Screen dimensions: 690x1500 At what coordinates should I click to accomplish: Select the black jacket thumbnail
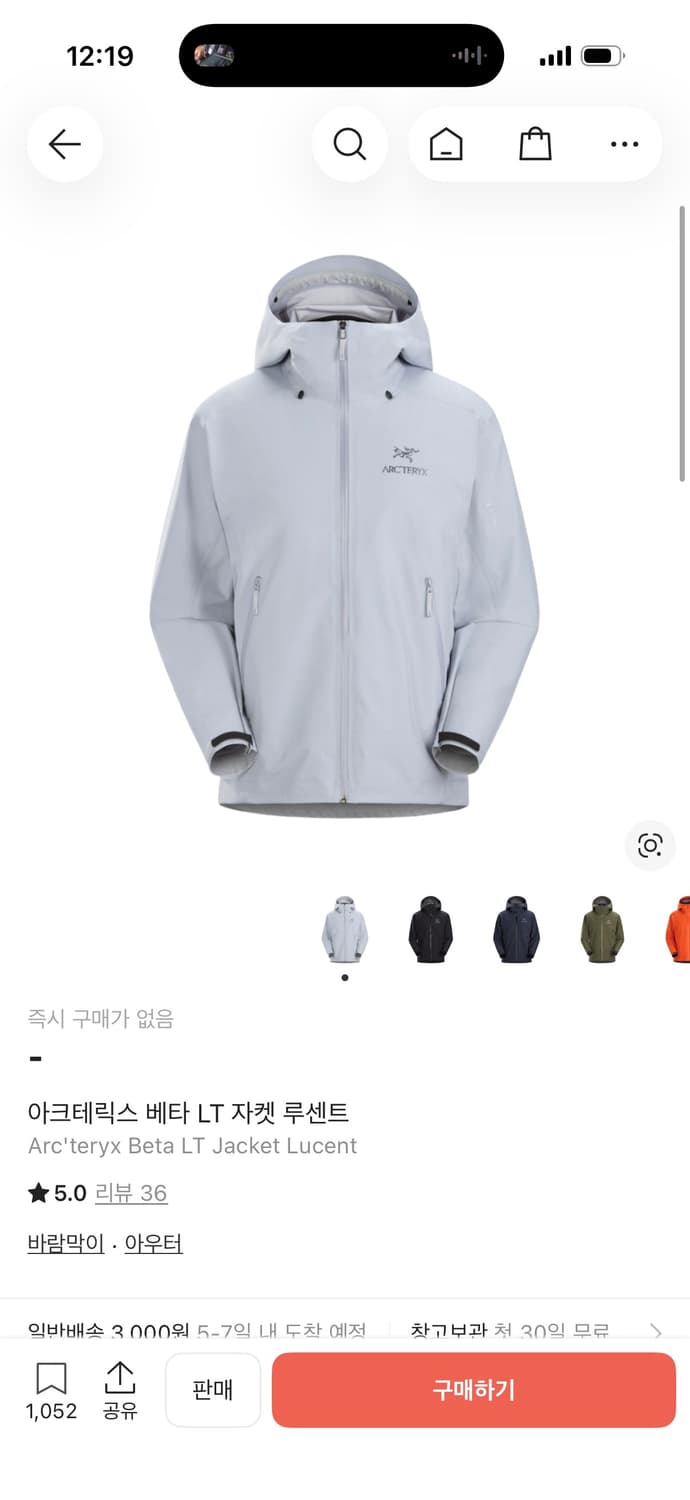(x=430, y=930)
